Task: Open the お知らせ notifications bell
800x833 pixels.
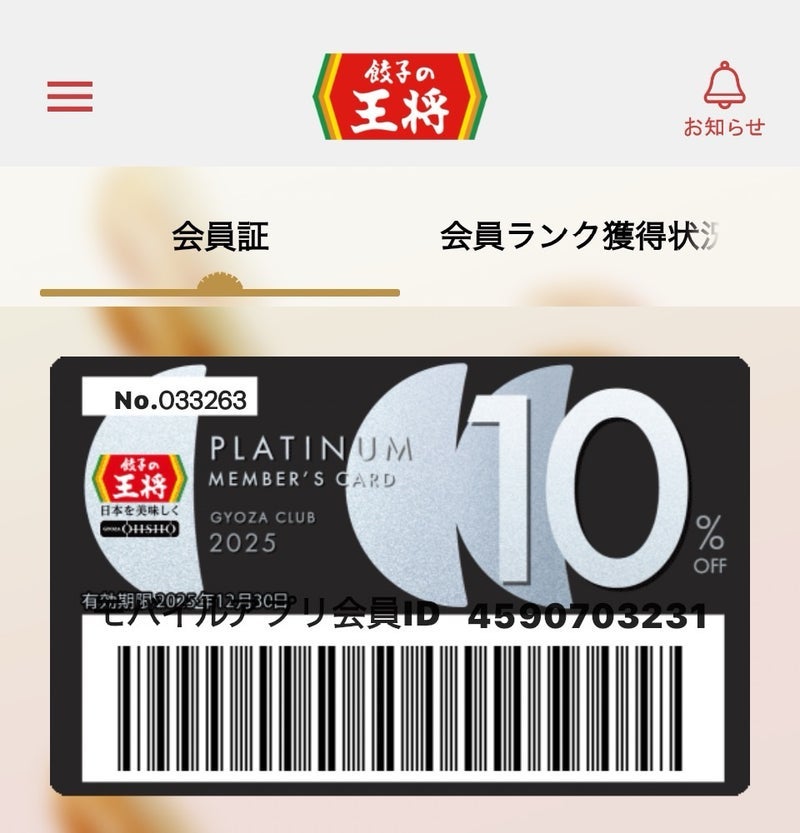Action: click(724, 98)
